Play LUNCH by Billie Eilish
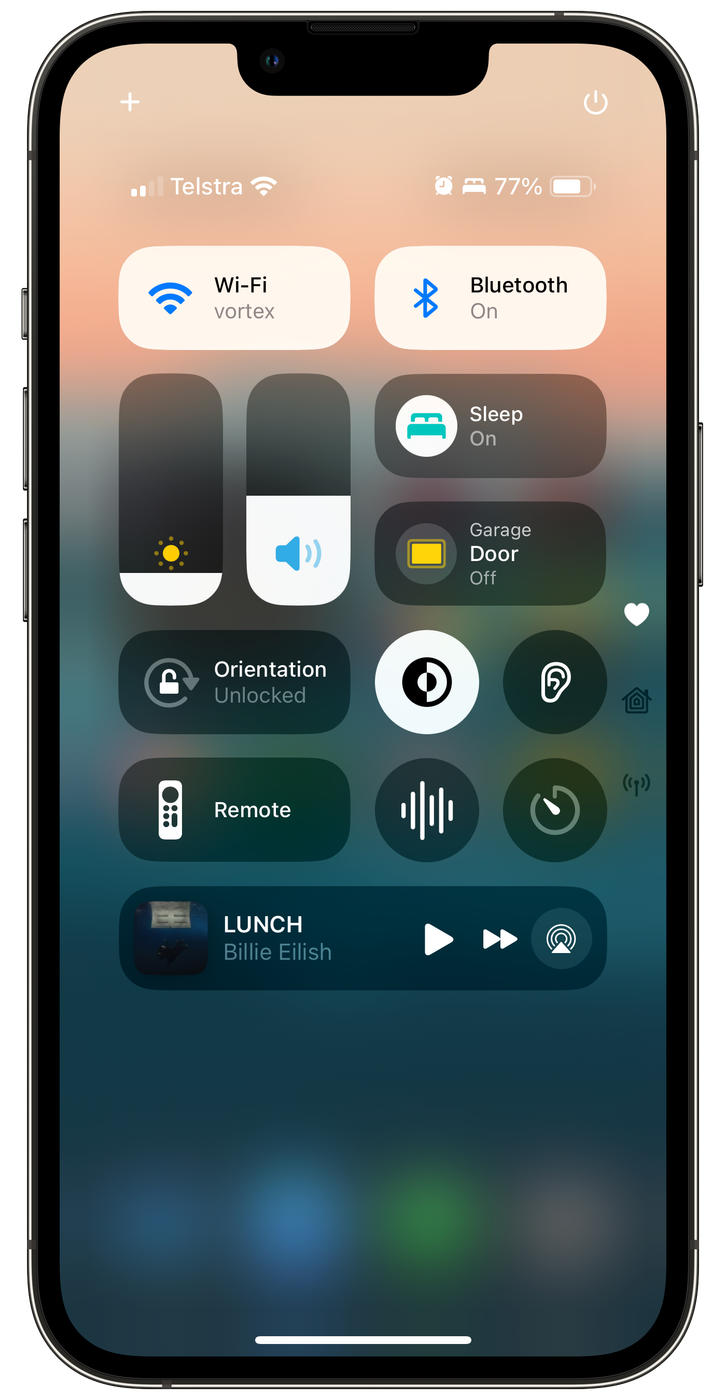Screen dimensions: 726x1400 438,939
